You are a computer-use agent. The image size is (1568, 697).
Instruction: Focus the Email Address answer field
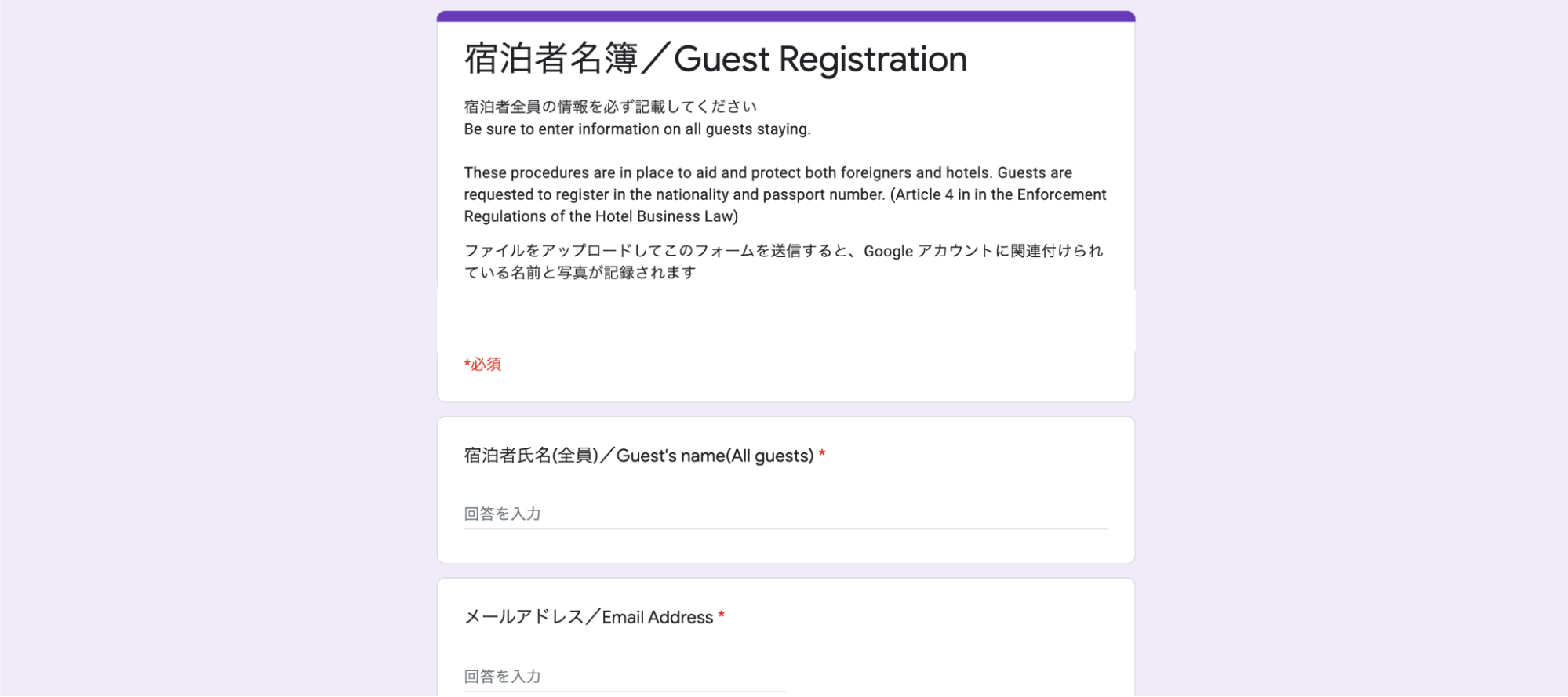[624, 676]
